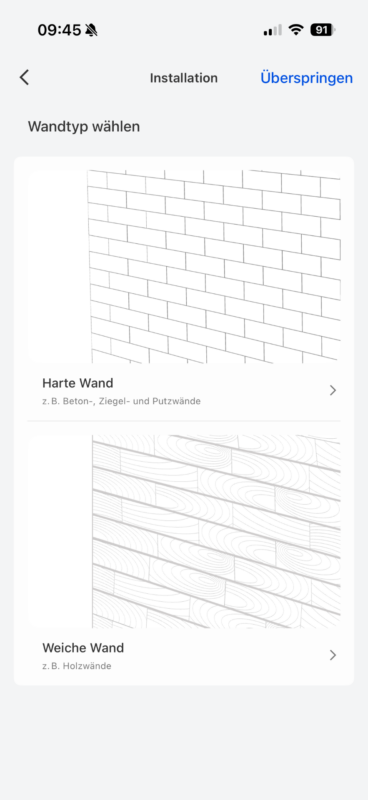Go back with the top-left arrow

(24, 78)
